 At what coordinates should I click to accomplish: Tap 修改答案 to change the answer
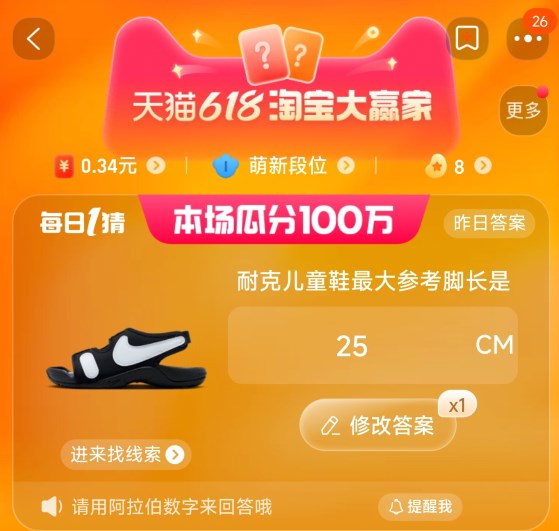(378, 425)
